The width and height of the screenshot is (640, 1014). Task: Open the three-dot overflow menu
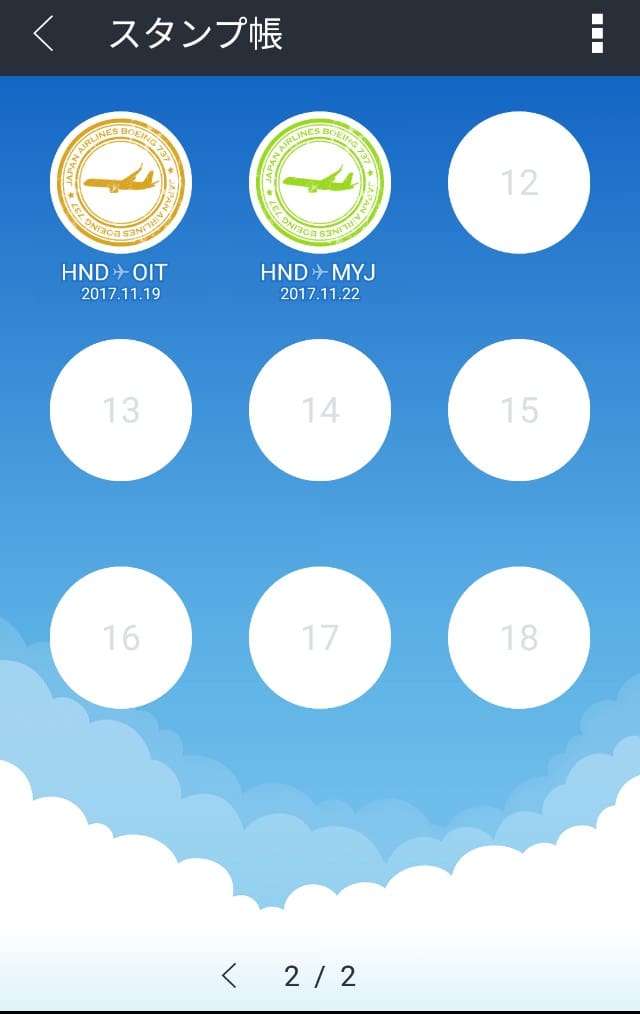click(x=597, y=34)
